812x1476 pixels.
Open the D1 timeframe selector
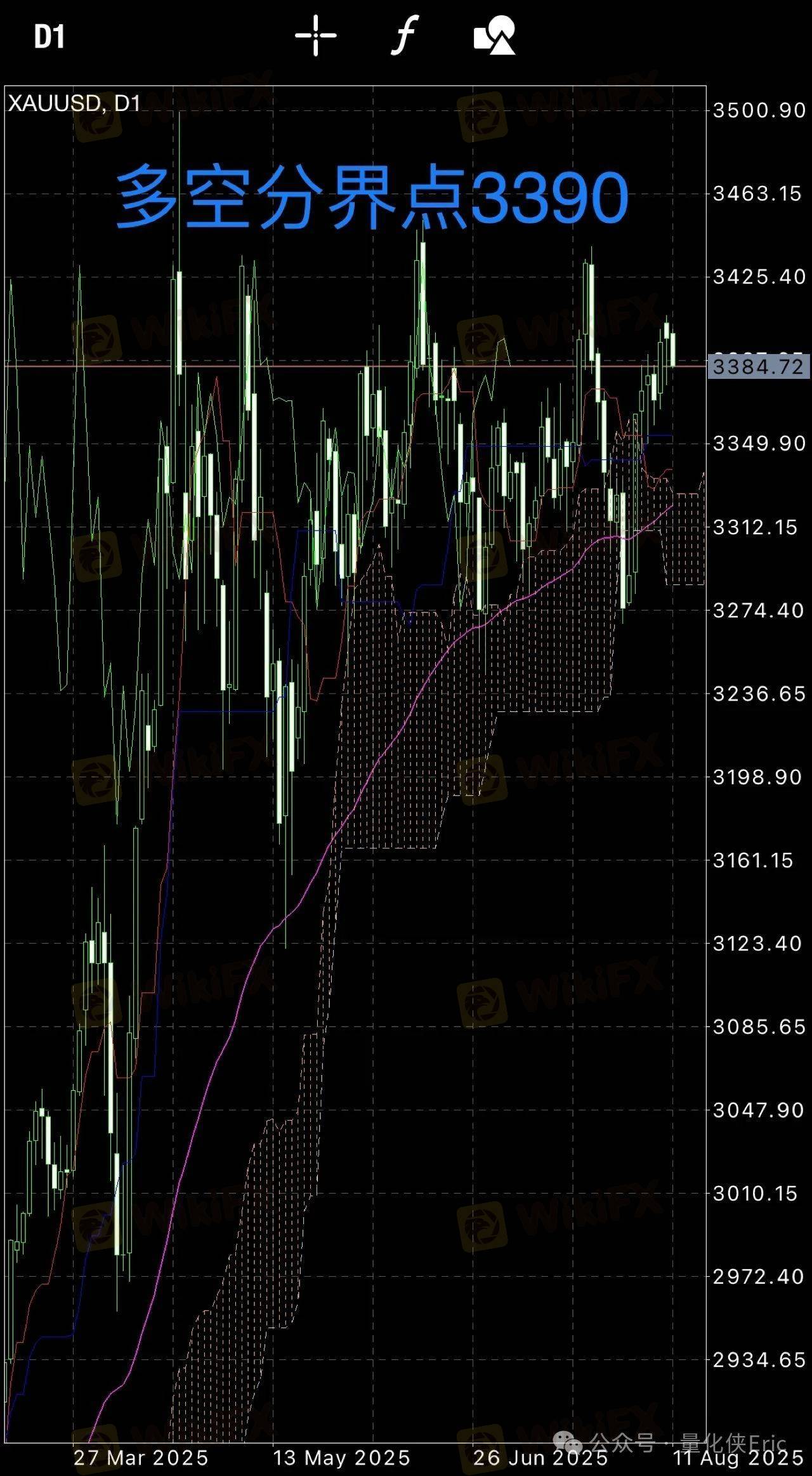[x=49, y=37]
